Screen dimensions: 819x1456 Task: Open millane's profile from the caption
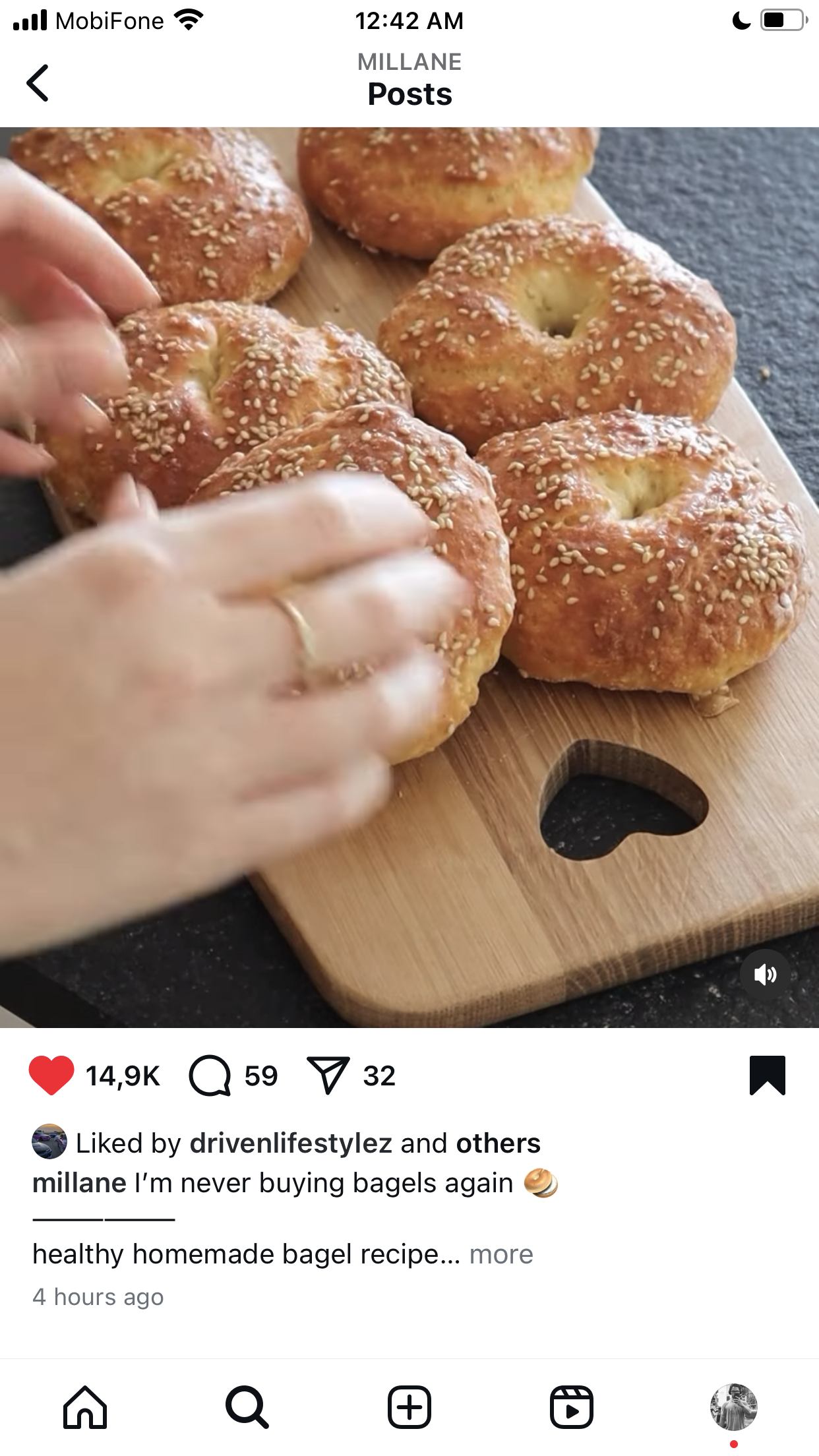pyautogui.click(x=79, y=1183)
